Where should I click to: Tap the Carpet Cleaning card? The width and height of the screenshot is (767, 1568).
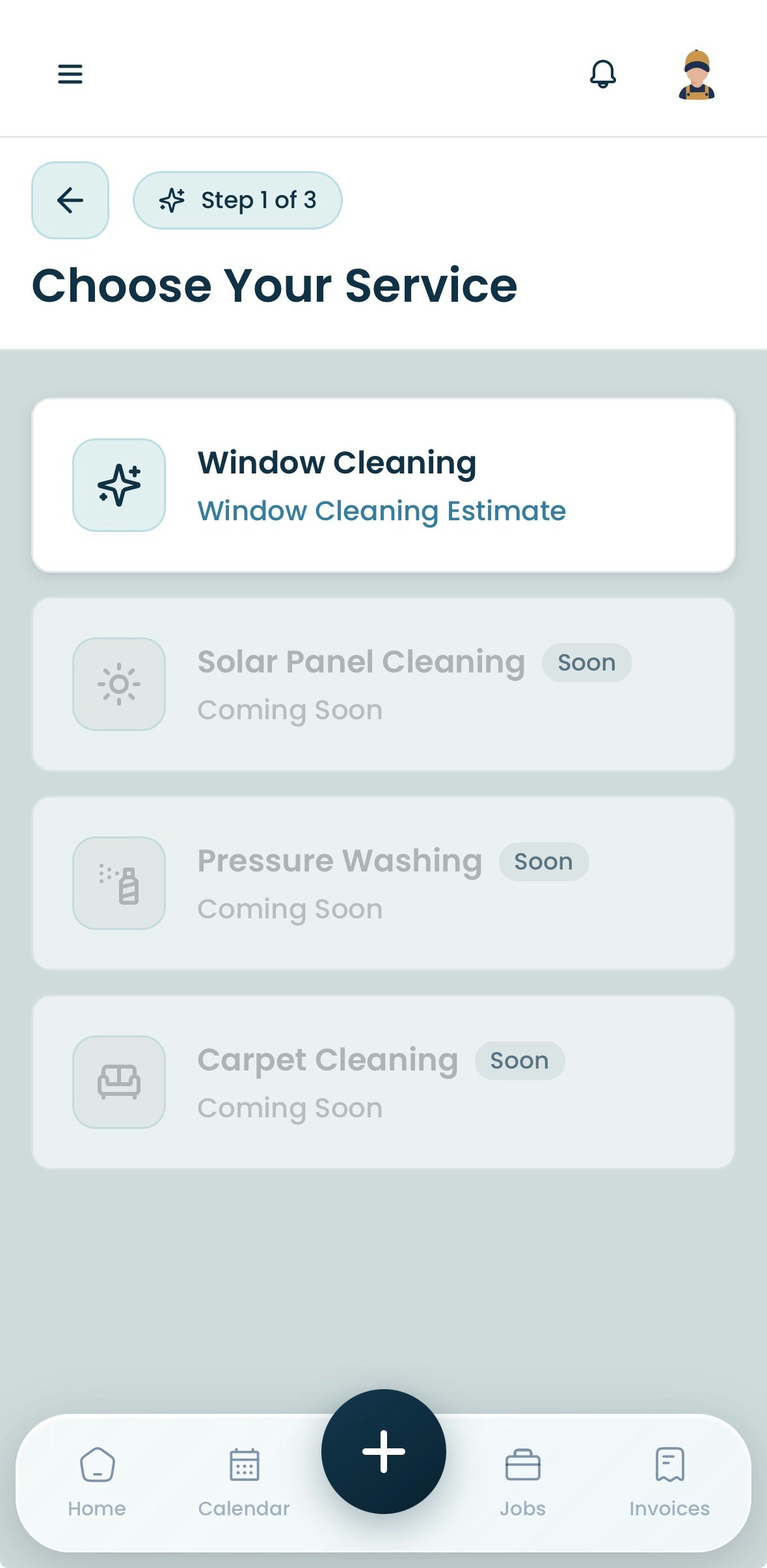pyautogui.click(x=383, y=1082)
